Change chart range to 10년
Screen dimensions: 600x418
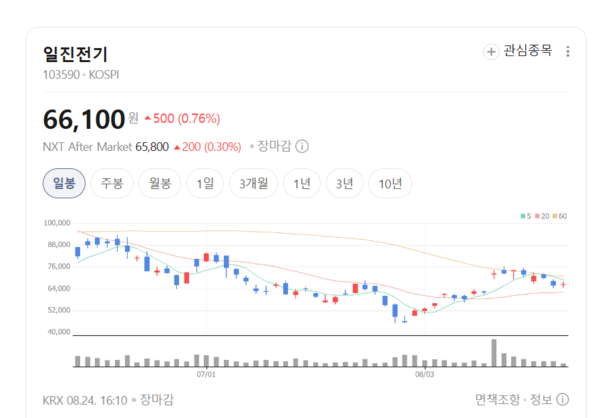pos(390,183)
